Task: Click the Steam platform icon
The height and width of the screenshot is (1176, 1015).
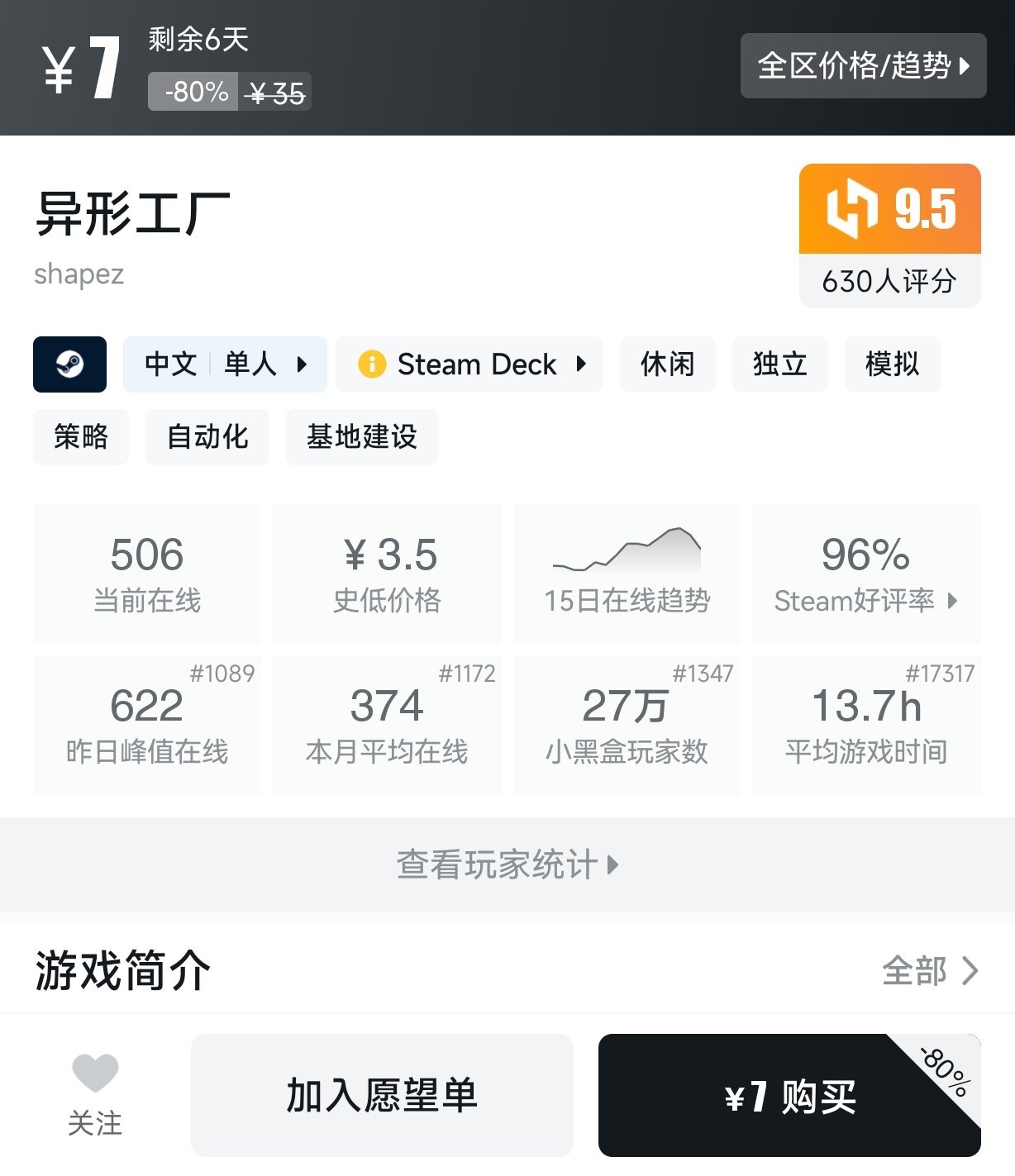Action: 69,364
